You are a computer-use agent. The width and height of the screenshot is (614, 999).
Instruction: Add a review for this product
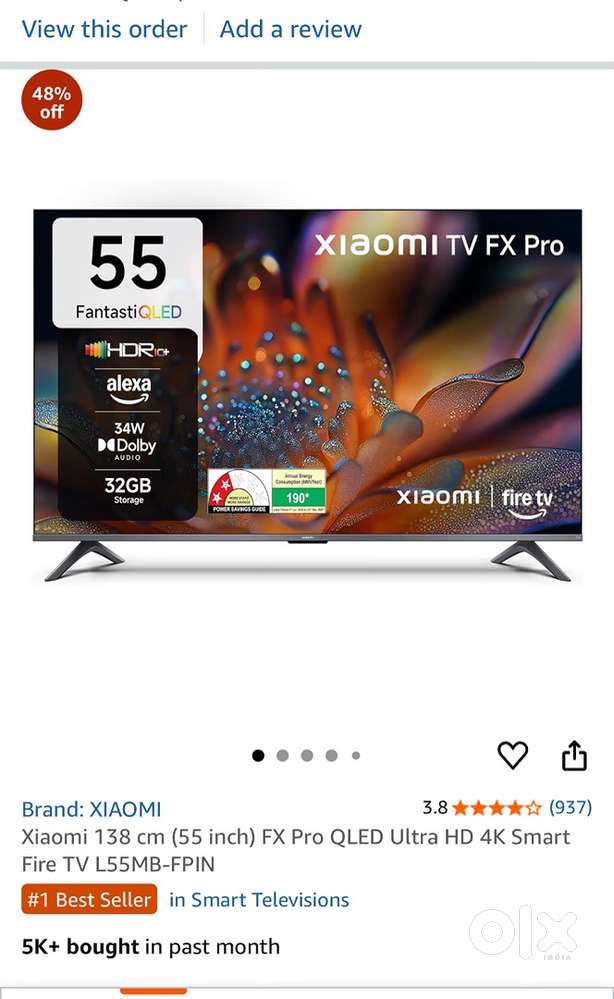[x=290, y=29]
